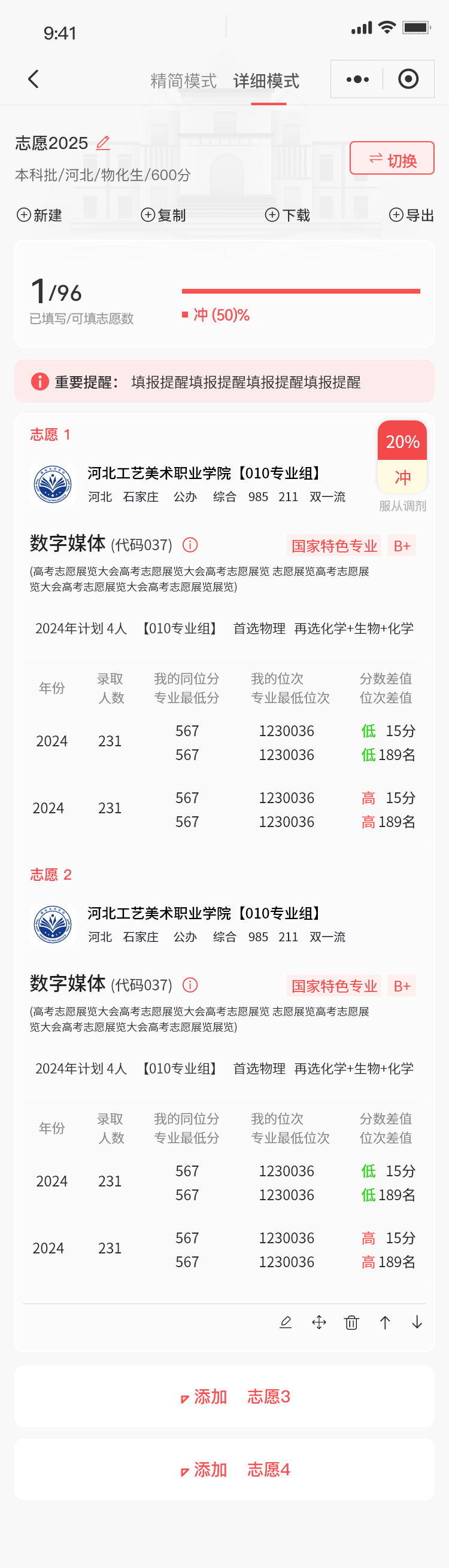Edit 志愿 2 using bottom pencil icon

point(285,1322)
